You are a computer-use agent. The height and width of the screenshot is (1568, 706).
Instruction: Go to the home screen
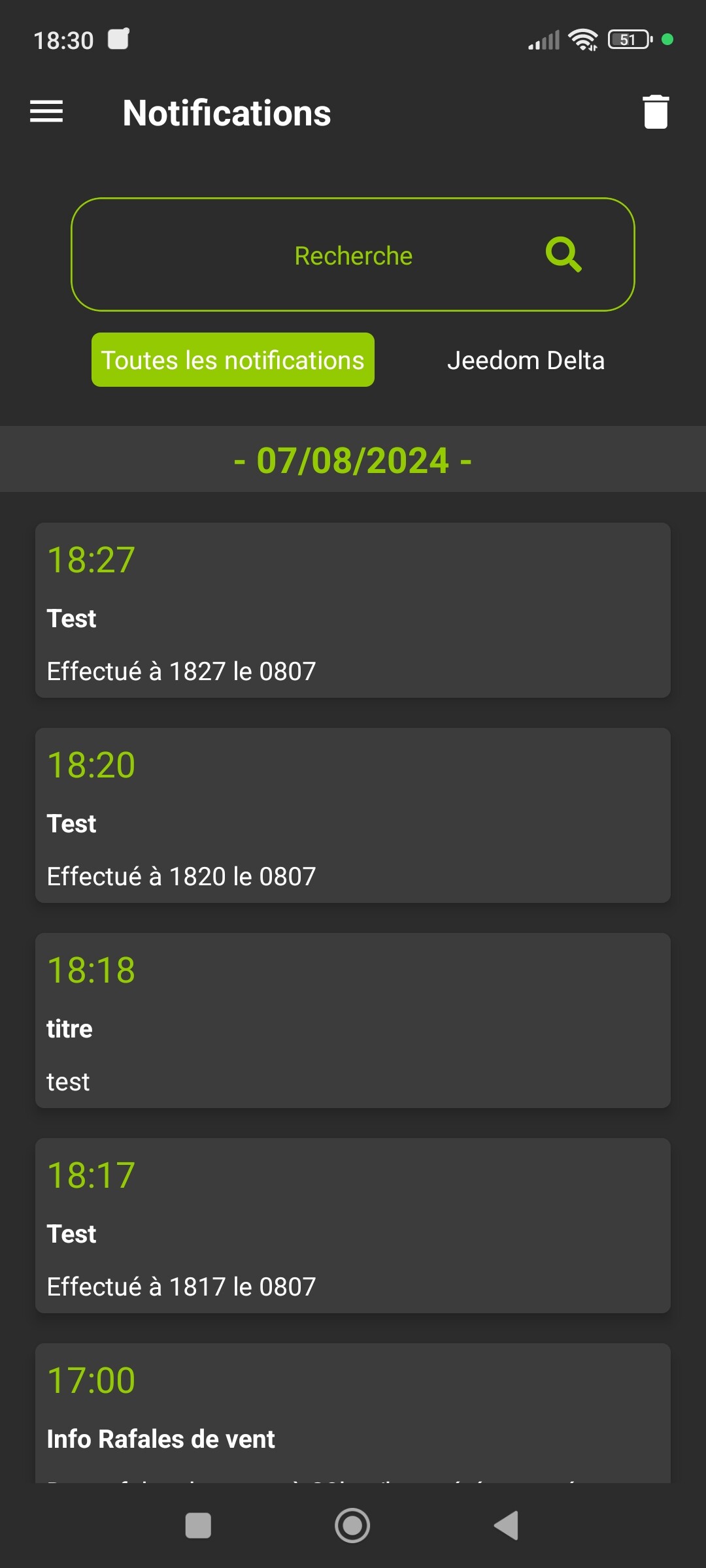352,1526
